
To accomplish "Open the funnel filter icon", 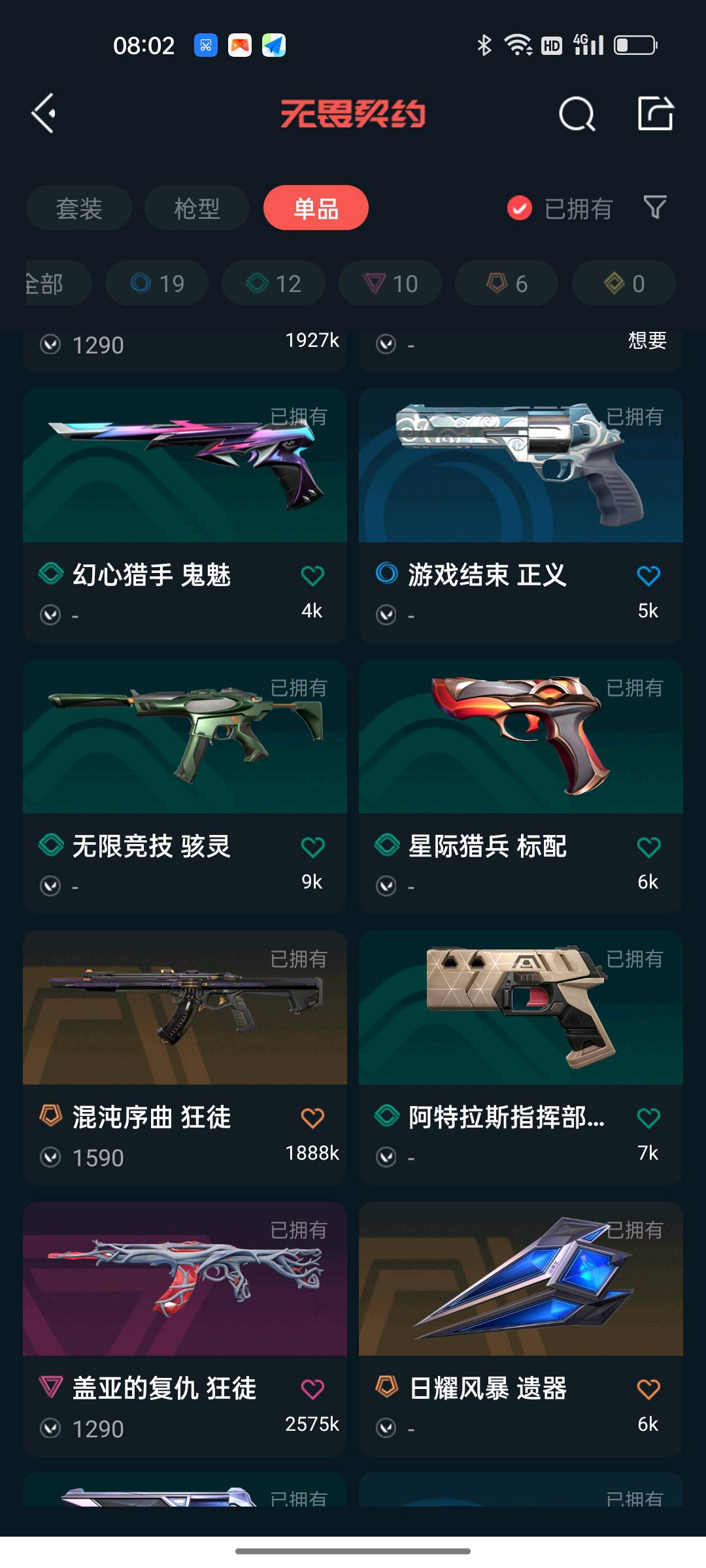I will click(x=655, y=208).
